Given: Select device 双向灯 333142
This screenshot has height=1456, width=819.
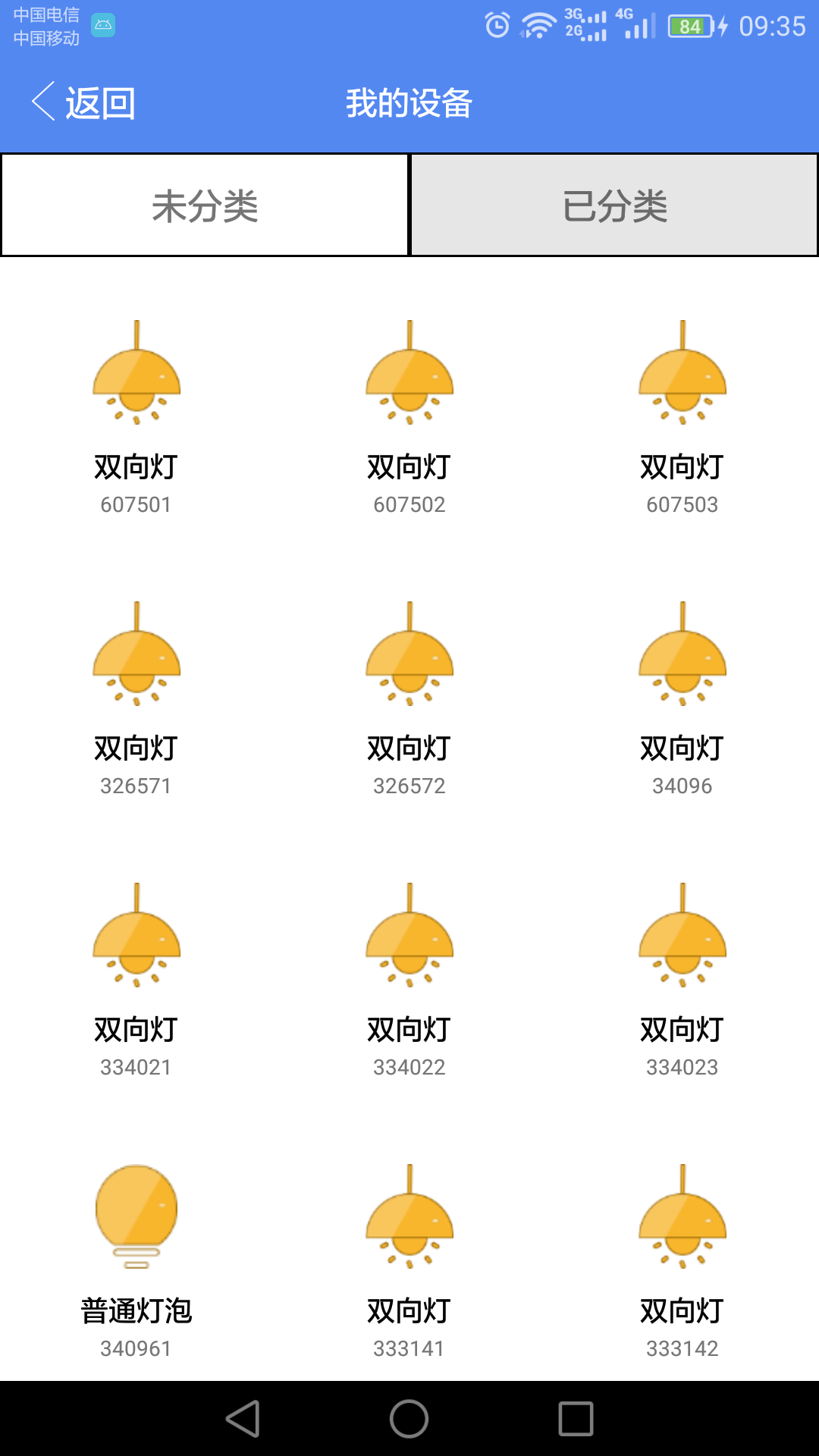Looking at the screenshot, I should pyautogui.click(x=682, y=1259).
